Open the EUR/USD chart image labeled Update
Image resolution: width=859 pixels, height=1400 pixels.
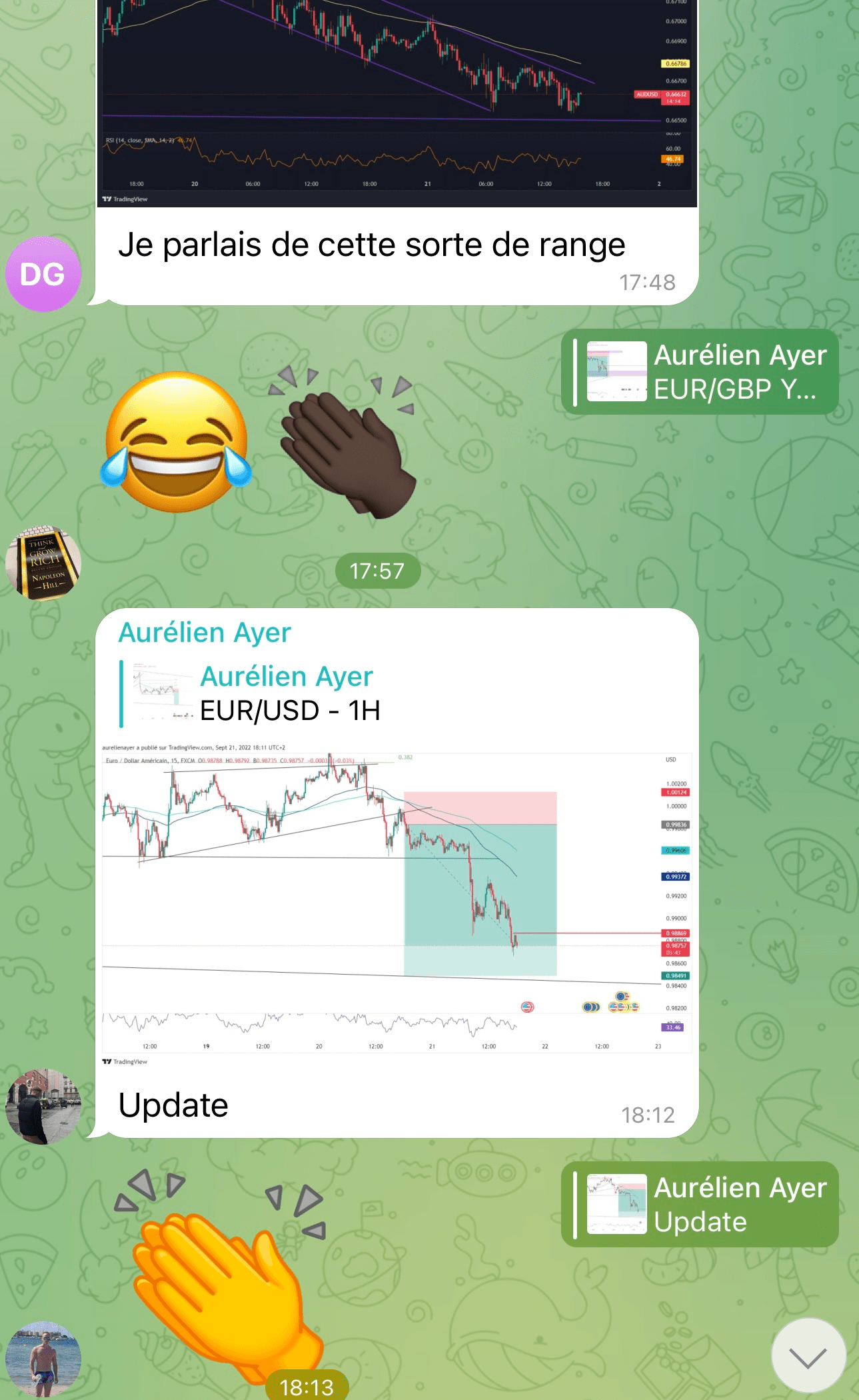(x=397, y=903)
